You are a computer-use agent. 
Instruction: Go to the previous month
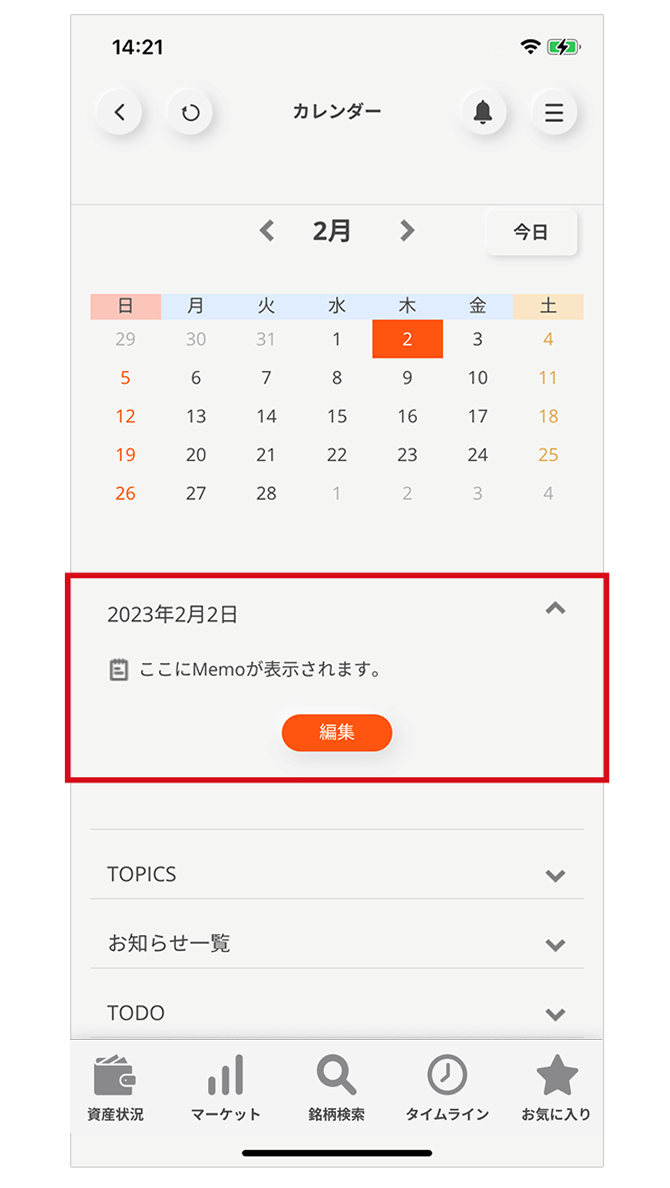(267, 231)
